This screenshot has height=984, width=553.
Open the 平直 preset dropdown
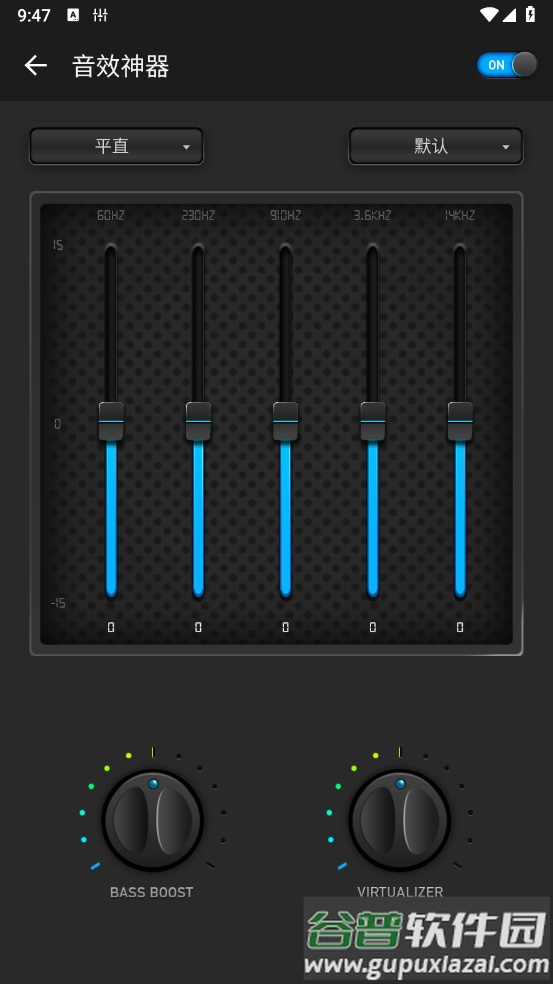tap(116, 146)
